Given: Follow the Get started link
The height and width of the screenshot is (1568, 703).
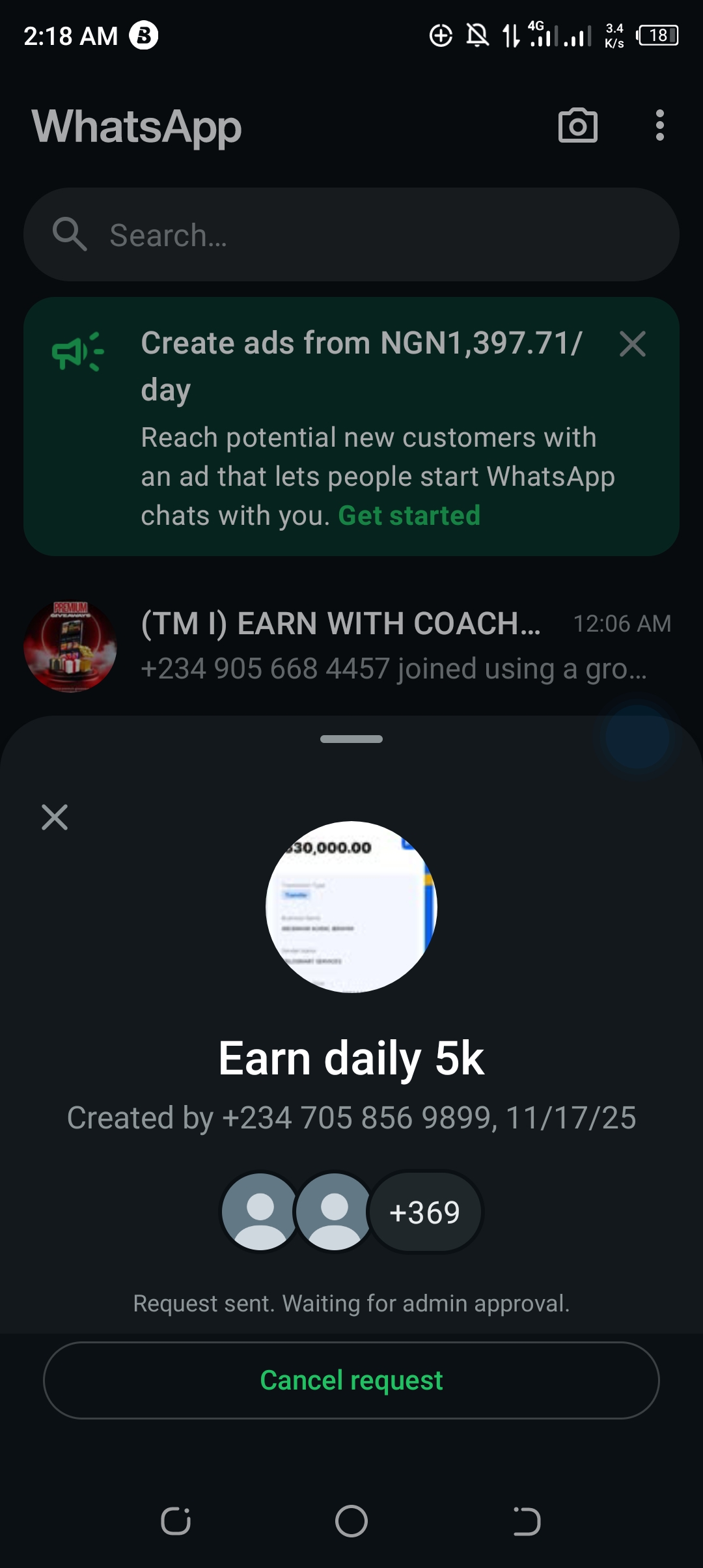Looking at the screenshot, I should (409, 516).
